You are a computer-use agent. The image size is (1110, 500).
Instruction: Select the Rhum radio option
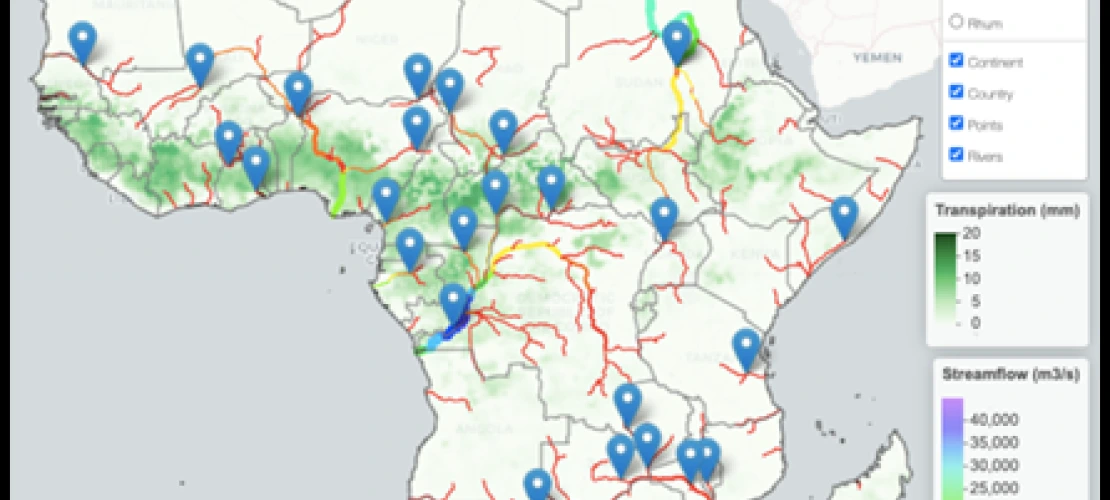click(955, 22)
